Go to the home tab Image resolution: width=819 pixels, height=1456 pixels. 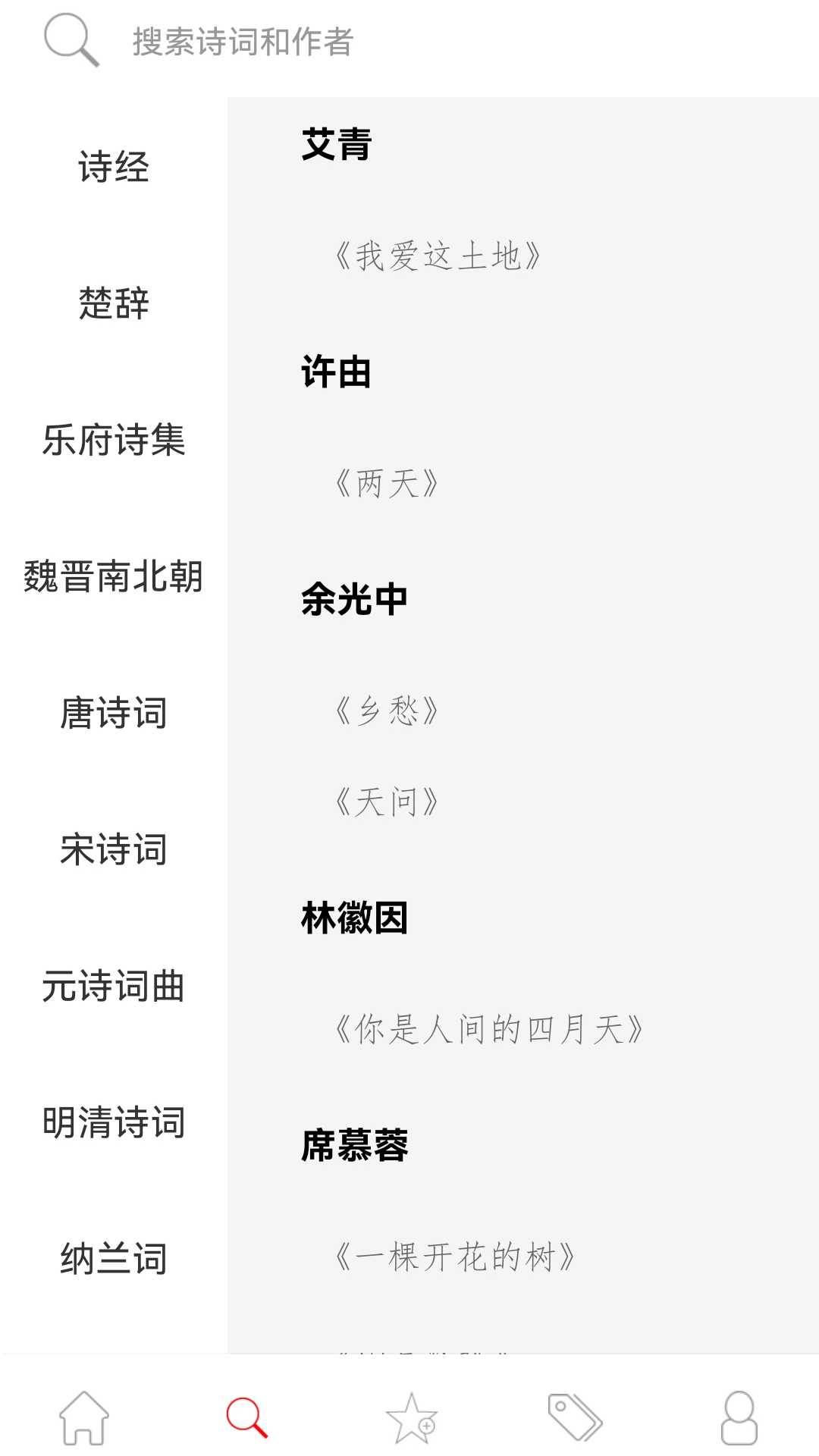[x=83, y=1417]
